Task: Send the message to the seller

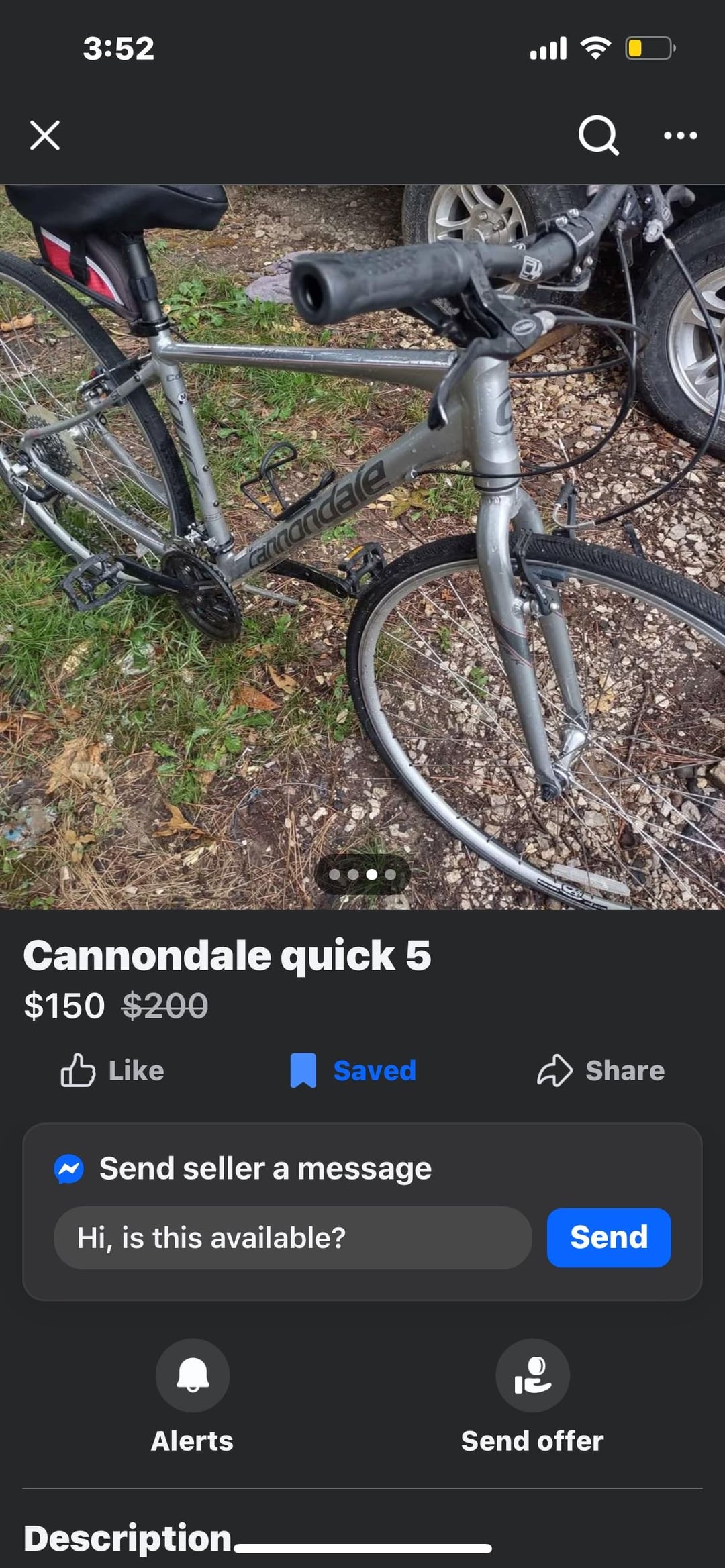Action: point(609,1237)
